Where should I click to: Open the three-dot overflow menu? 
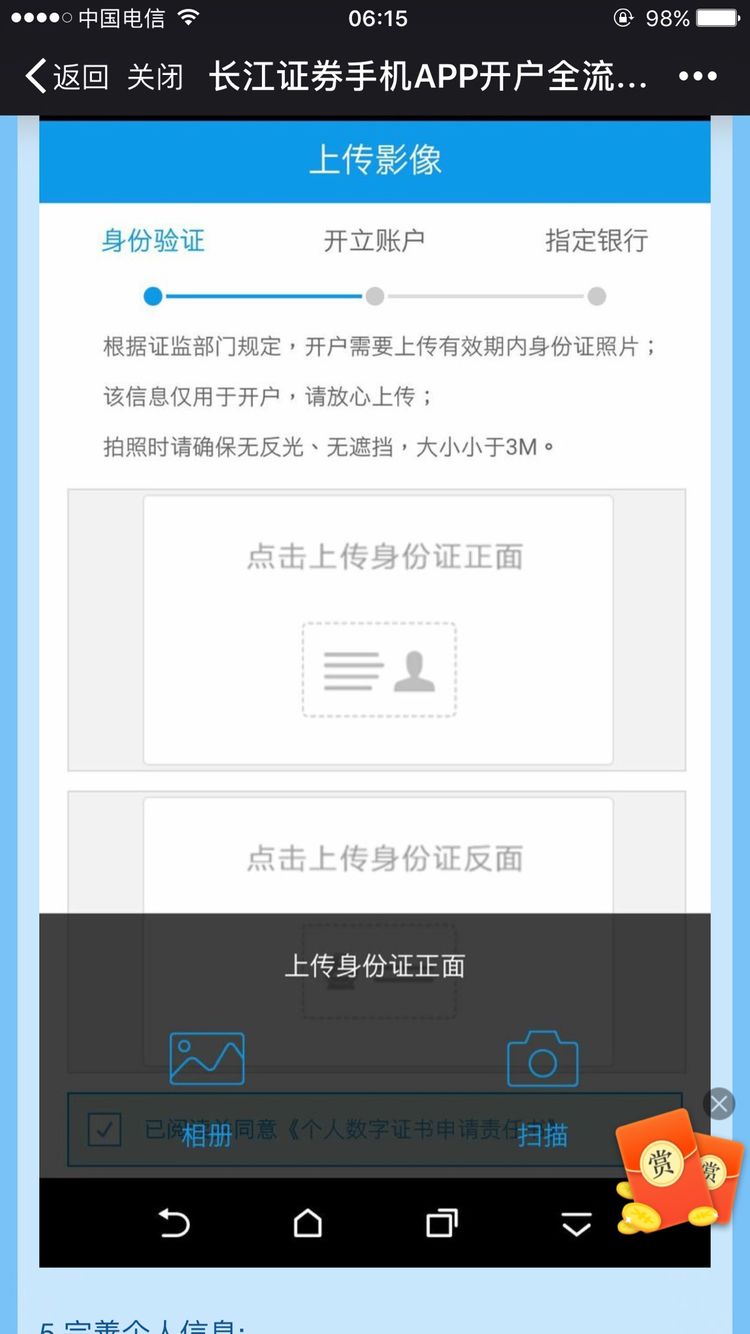(x=697, y=77)
